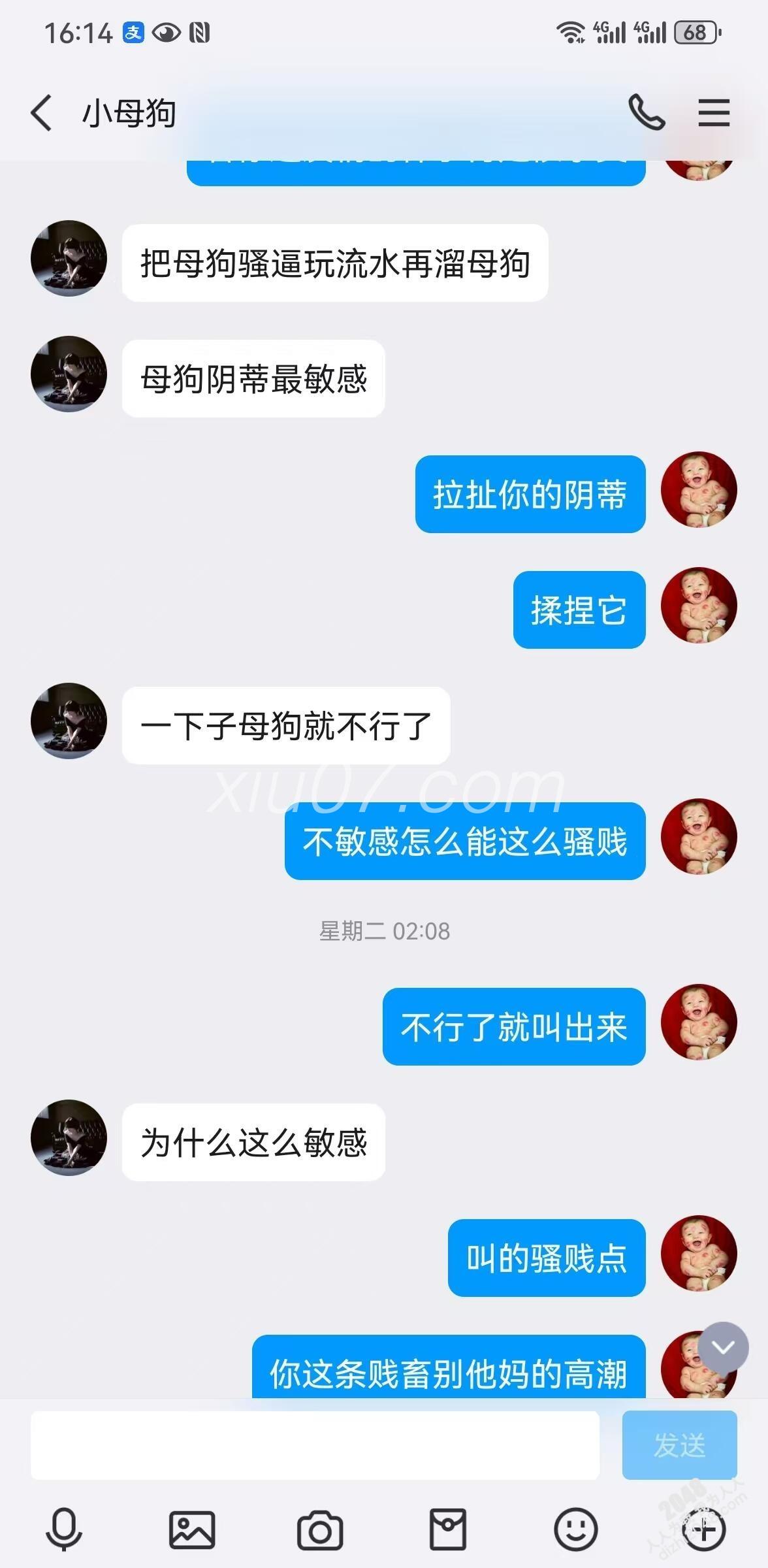Open the chat settings hamburger menu
768x1568 pixels.
tap(714, 112)
